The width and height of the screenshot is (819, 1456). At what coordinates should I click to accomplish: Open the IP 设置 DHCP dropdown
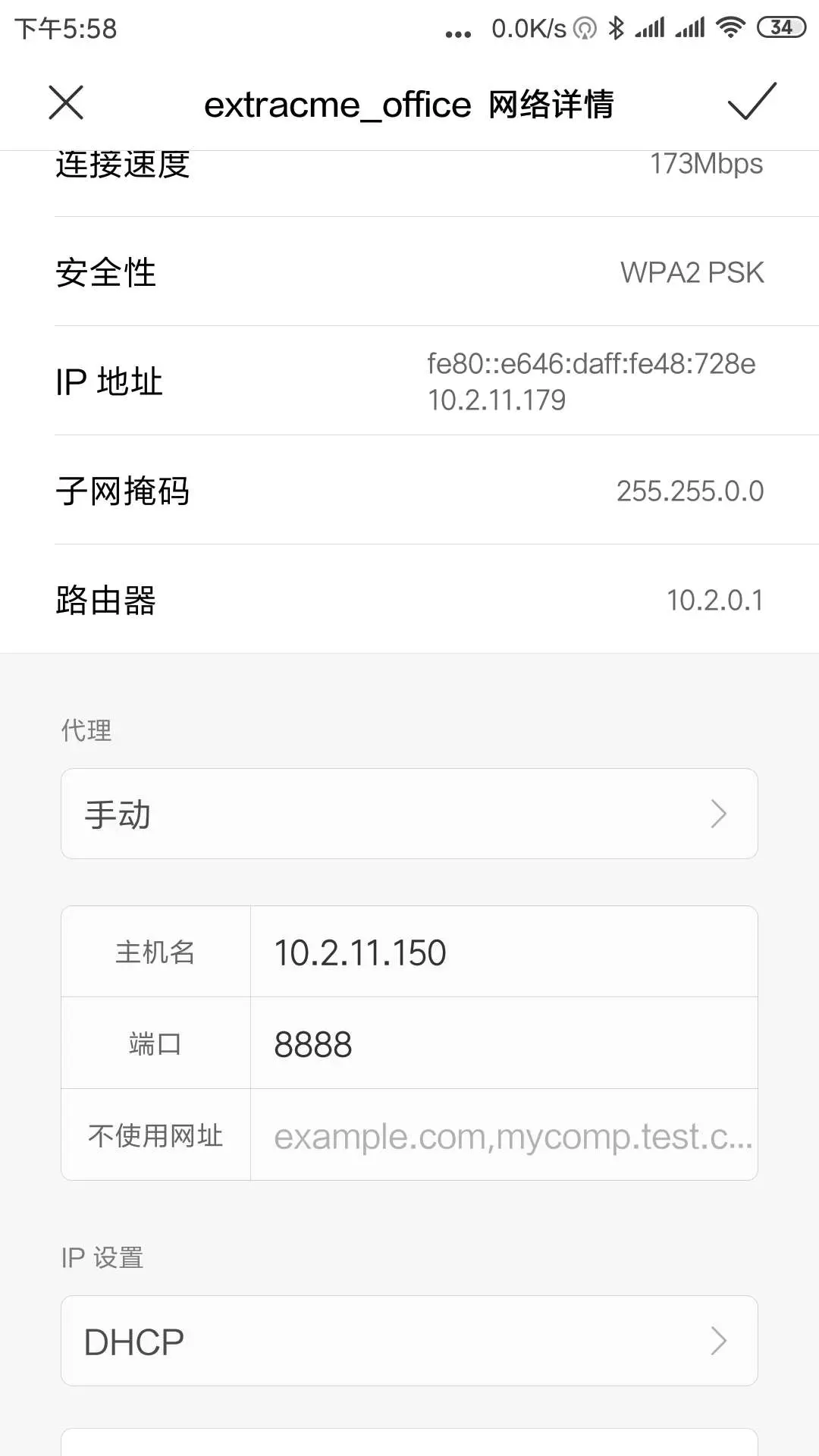click(x=409, y=1341)
